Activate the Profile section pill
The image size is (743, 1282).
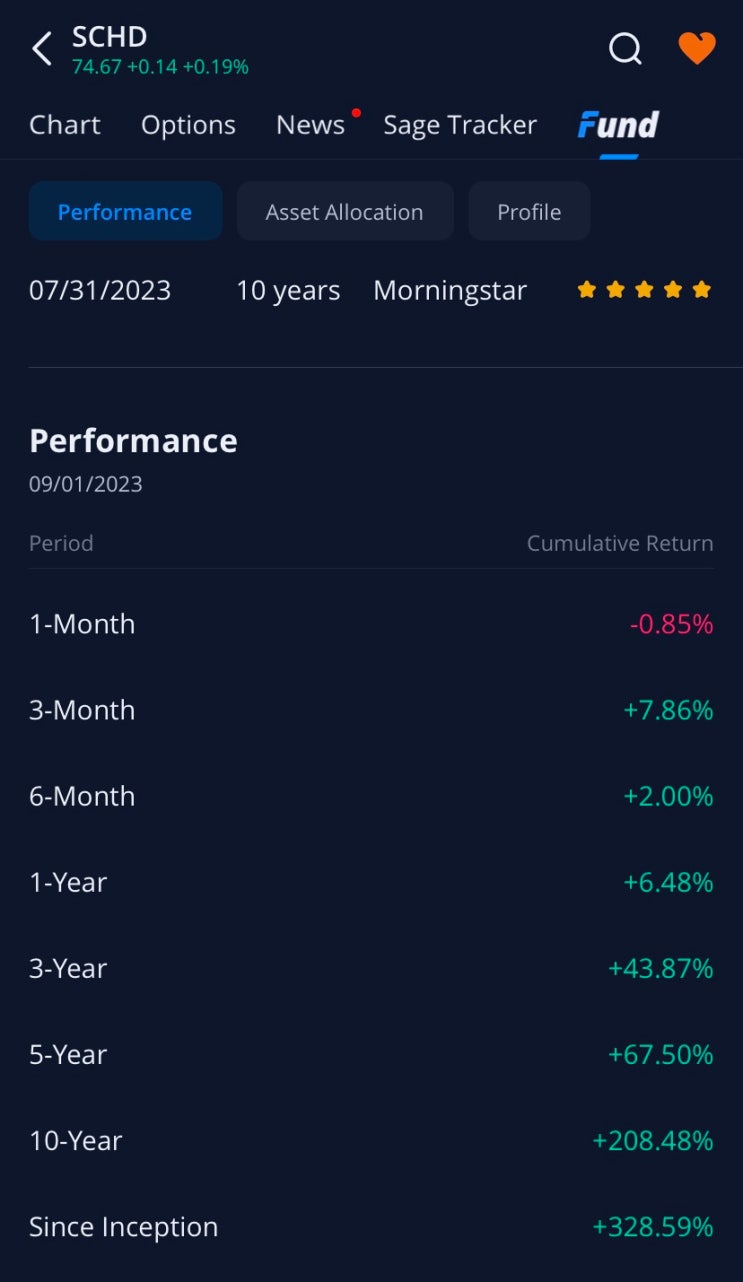pyautogui.click(x=529, y=211)
